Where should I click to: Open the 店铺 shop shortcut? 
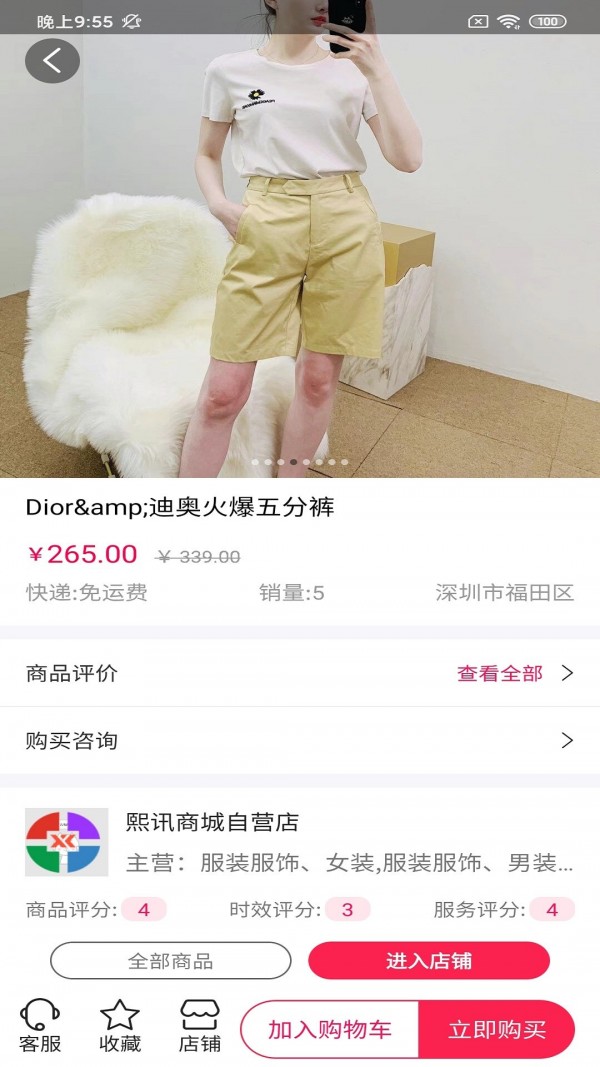tap(200, 1027)
